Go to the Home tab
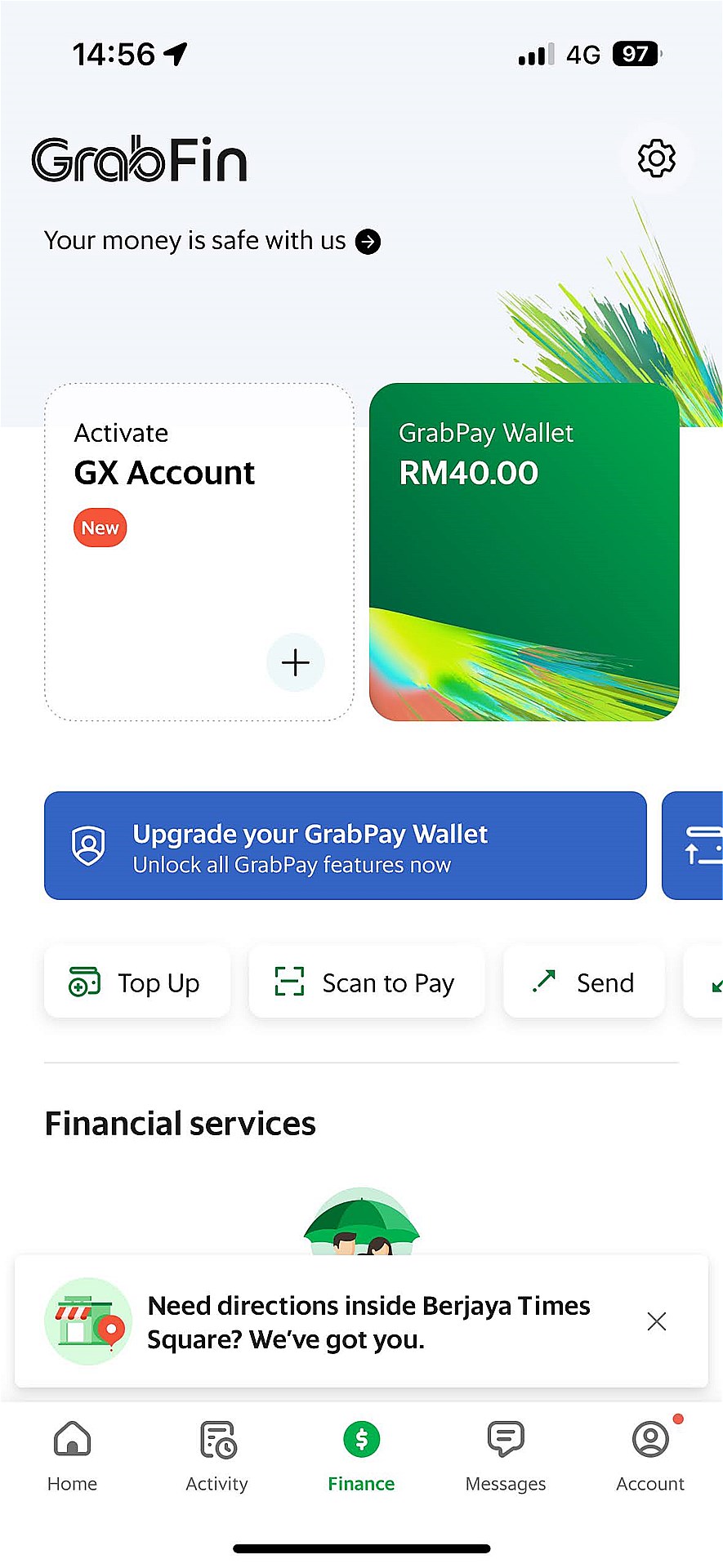Viewport: 723px width, 1568px height. click(72, 1455)
